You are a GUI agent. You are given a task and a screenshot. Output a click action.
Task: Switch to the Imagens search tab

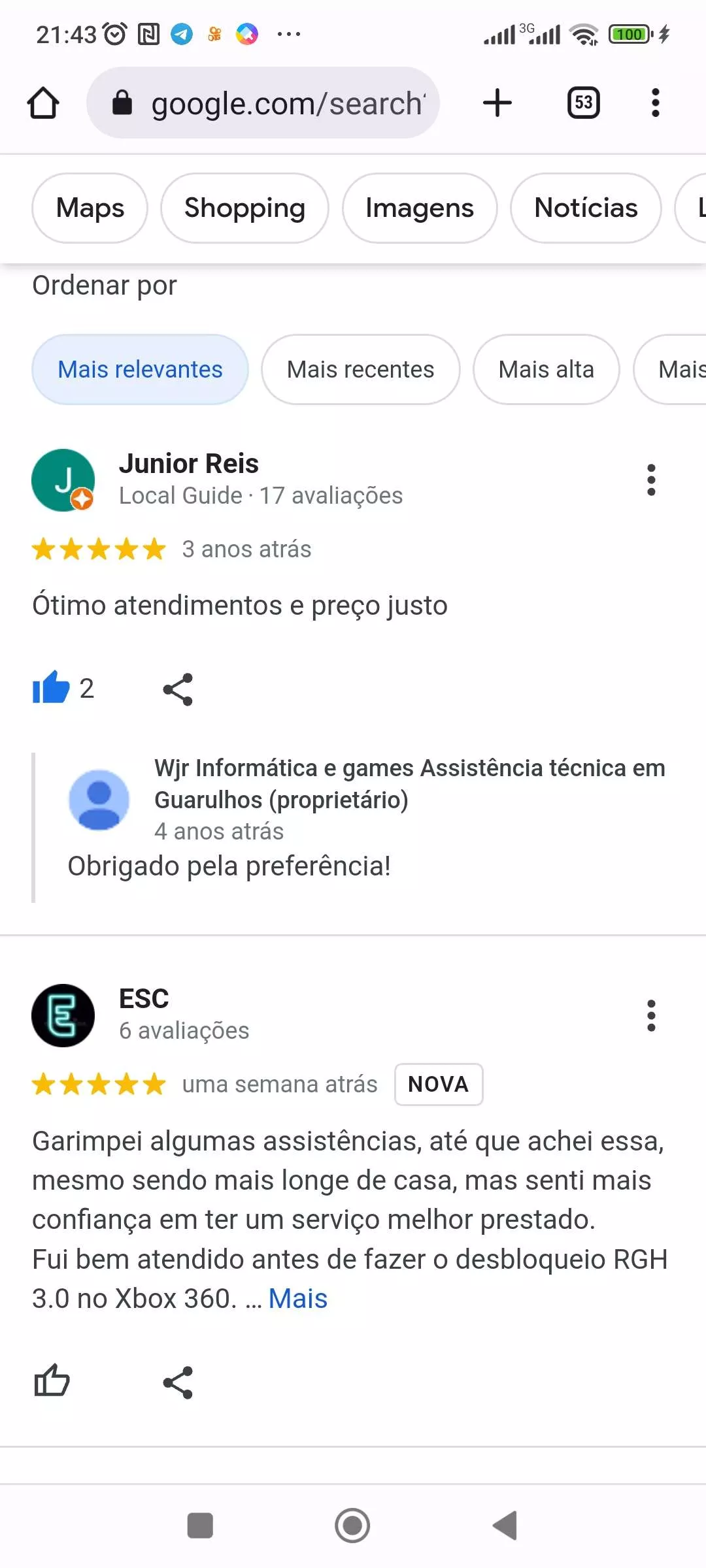click(x=420, y=208)
